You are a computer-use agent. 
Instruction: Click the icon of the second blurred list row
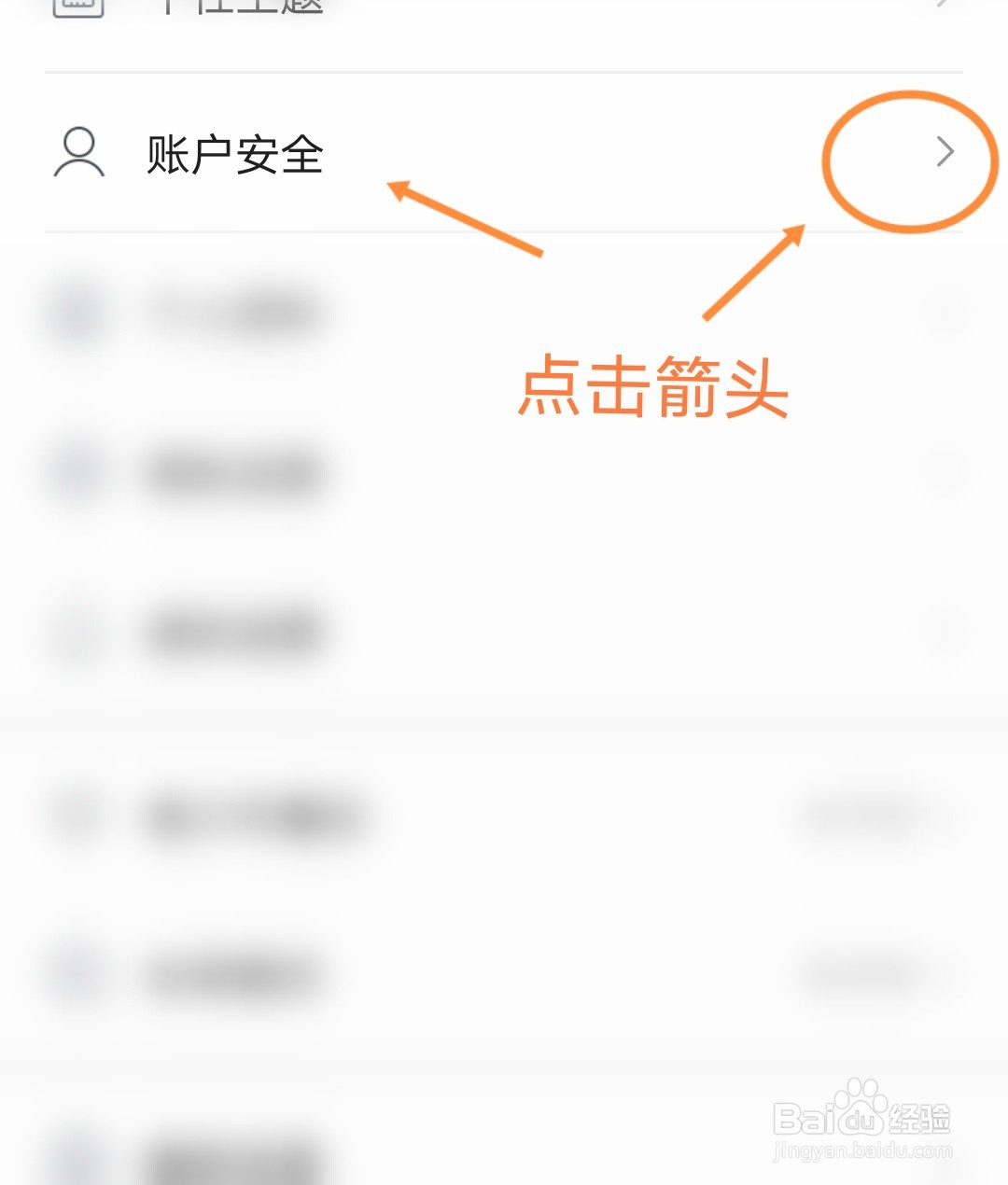[x=78, y=471]
